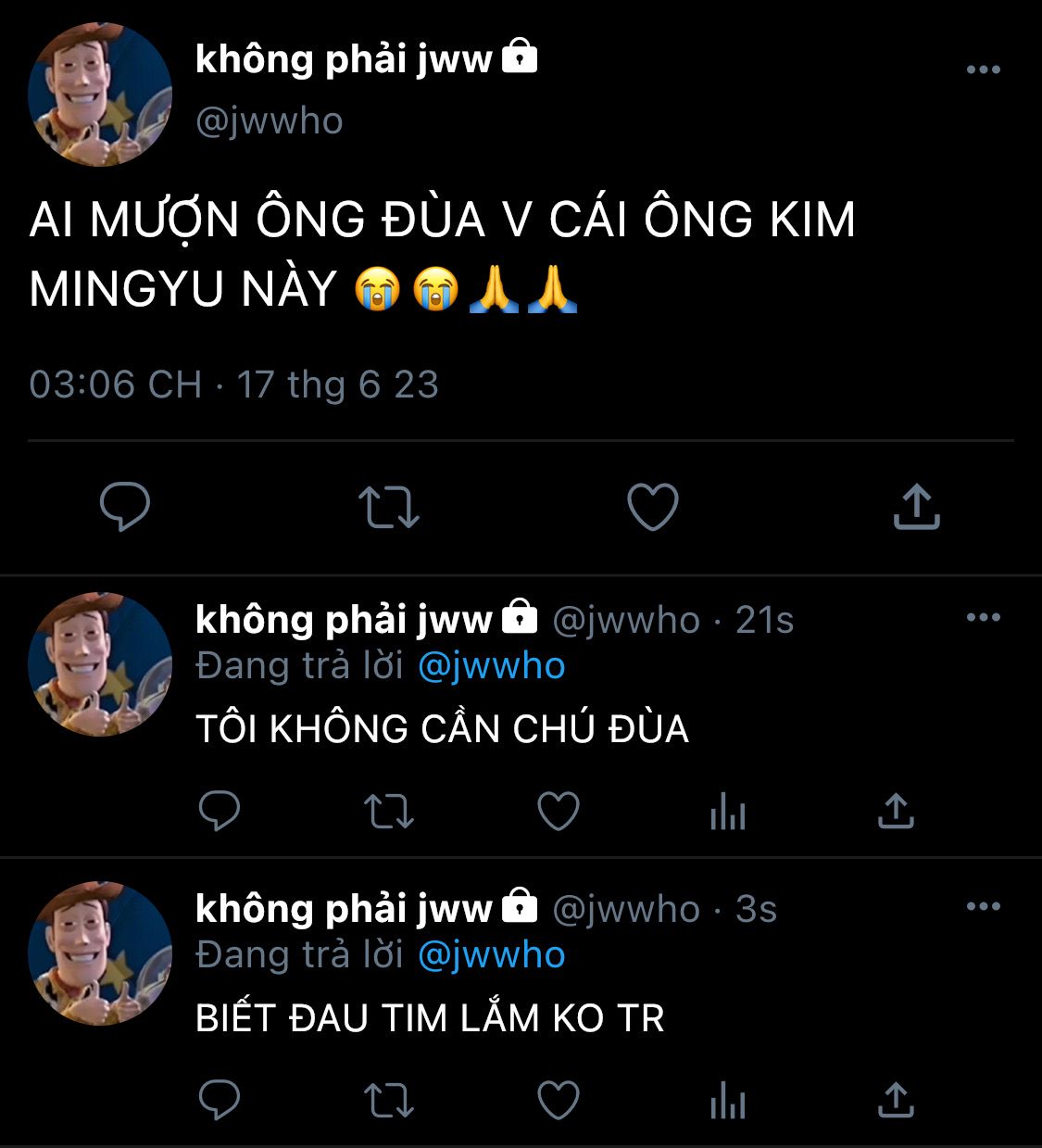Like TÔI KHÔNG CẦN CHÚ ĐÙA tweet
The width and height of the screenshot is (1042, 1148).
[559, 812]
